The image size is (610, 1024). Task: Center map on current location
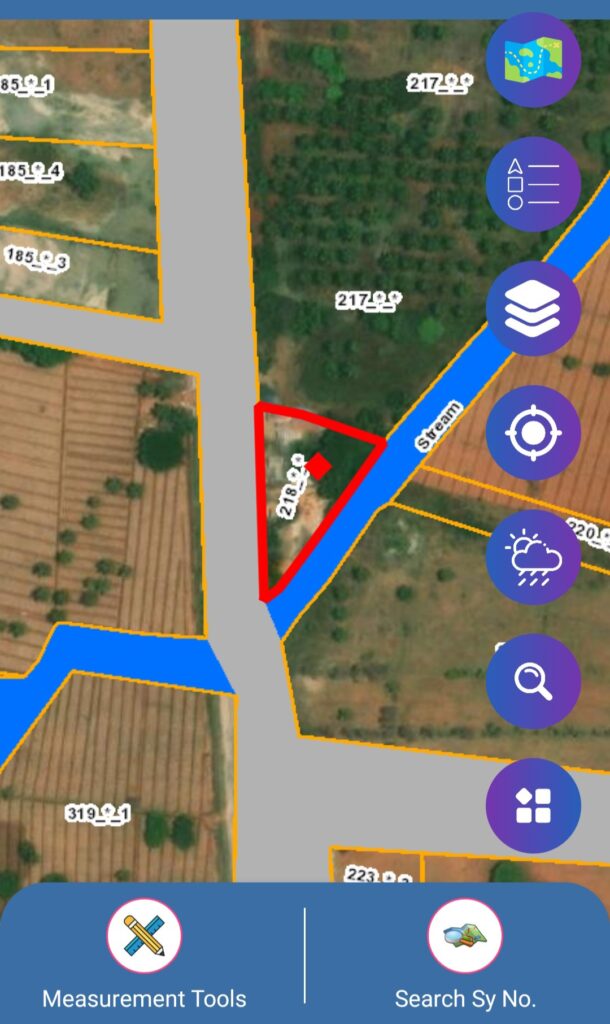click(x=533, y=433)
